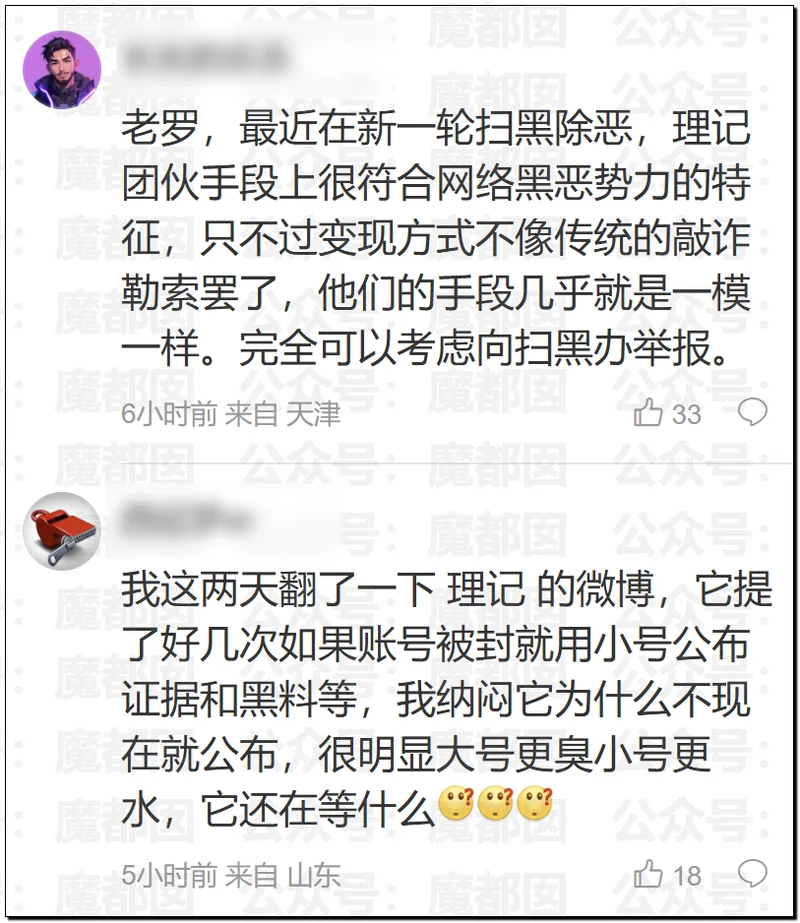Open the profile of the purple avatar commenter
Screen dimensions: 800x923
pos(62,70)
